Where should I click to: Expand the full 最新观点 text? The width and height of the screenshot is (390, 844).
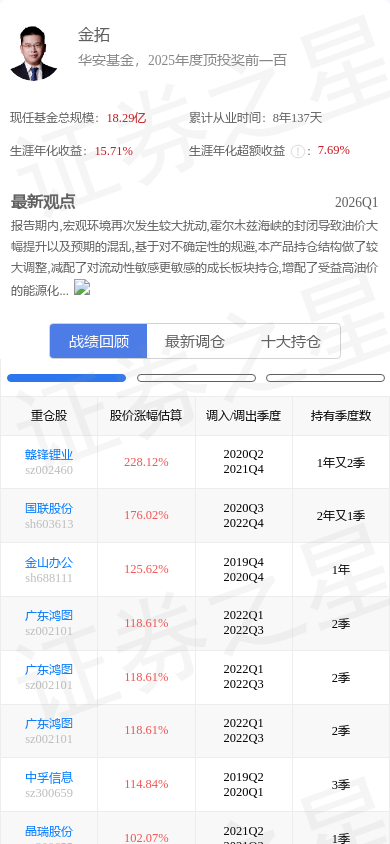point(82,288)
